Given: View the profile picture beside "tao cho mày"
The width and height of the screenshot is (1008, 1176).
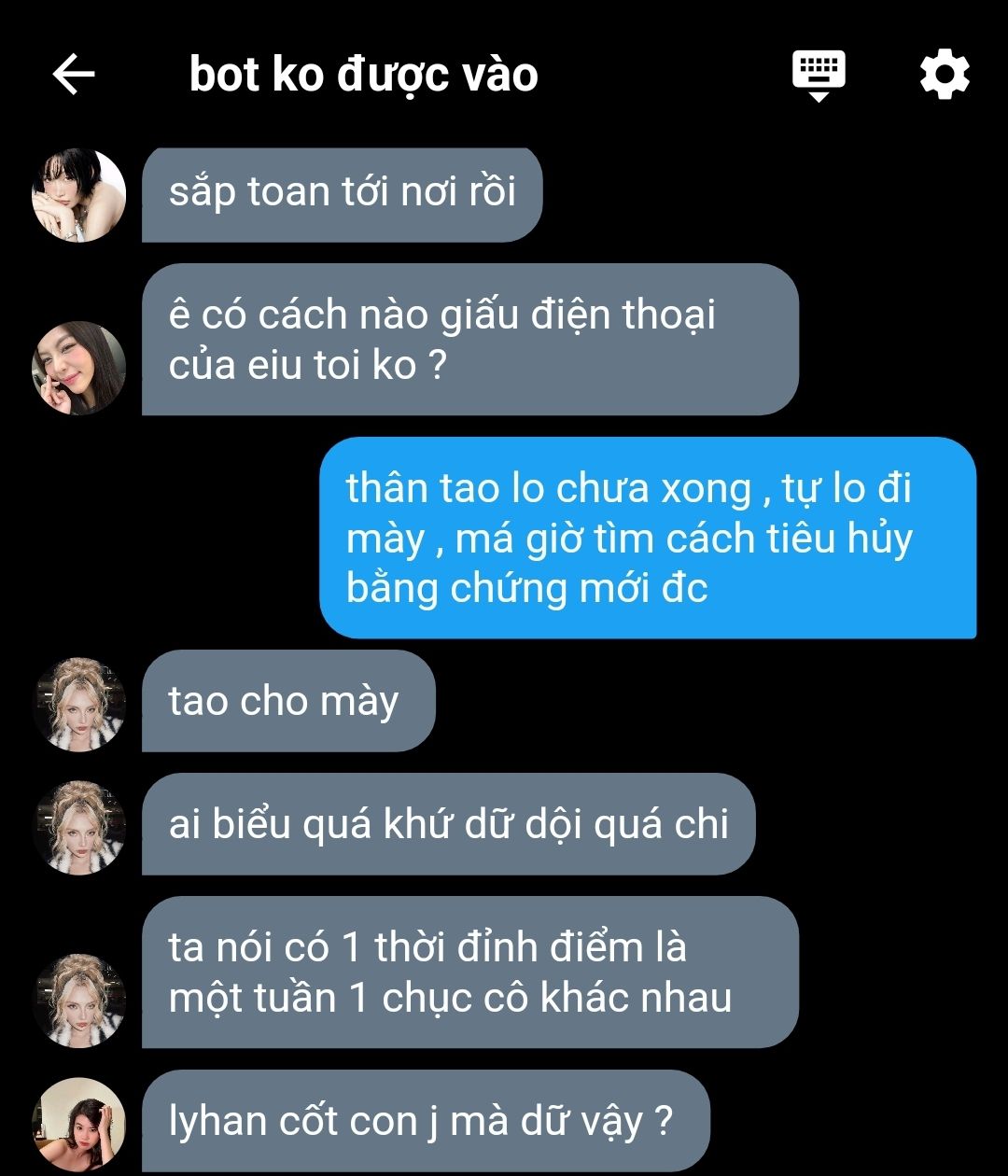Looking at the screenshot, I should pyautogui.click(x=79, y=705).
